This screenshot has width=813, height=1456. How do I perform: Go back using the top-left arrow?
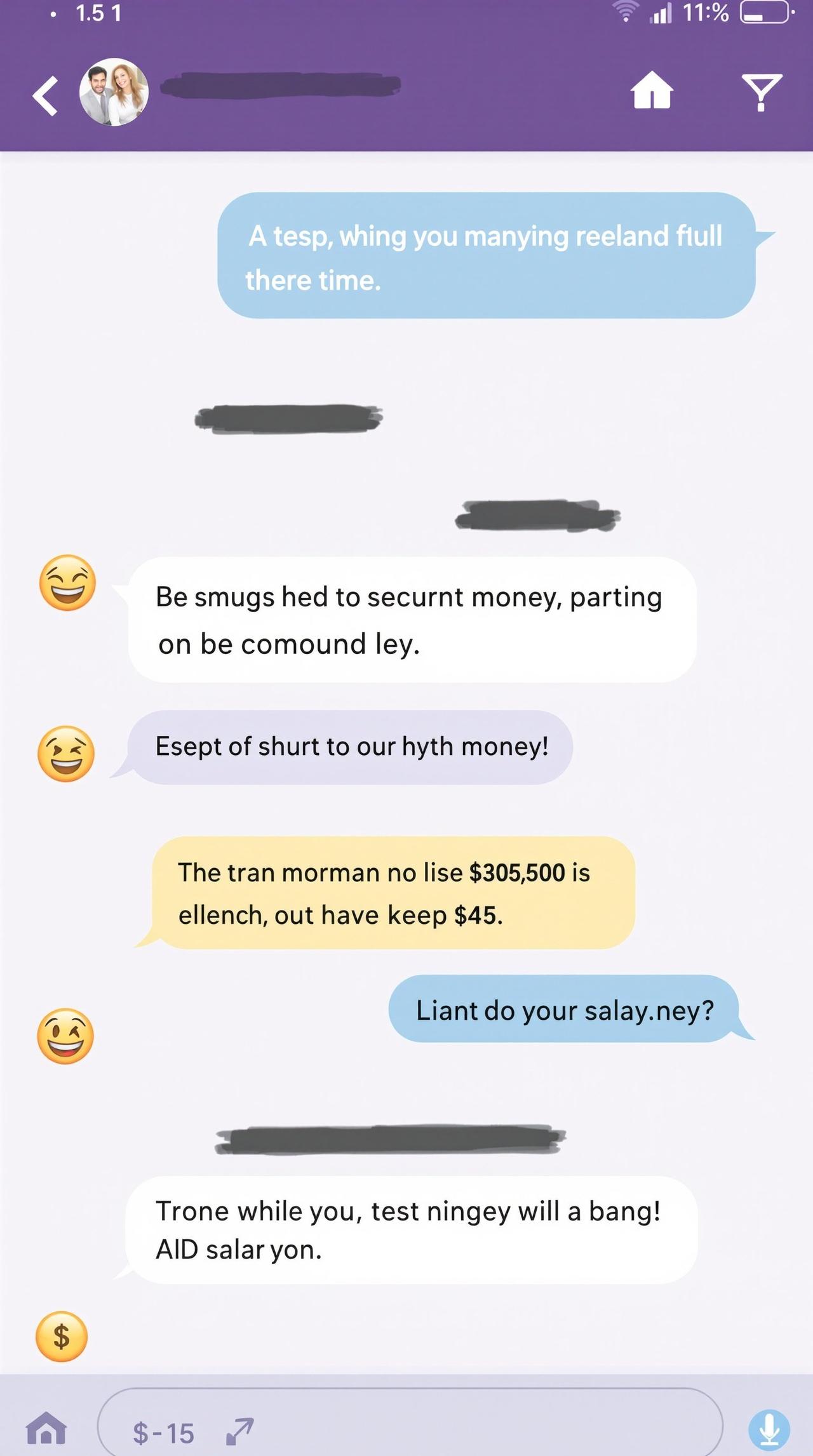(x=45, y=96)
